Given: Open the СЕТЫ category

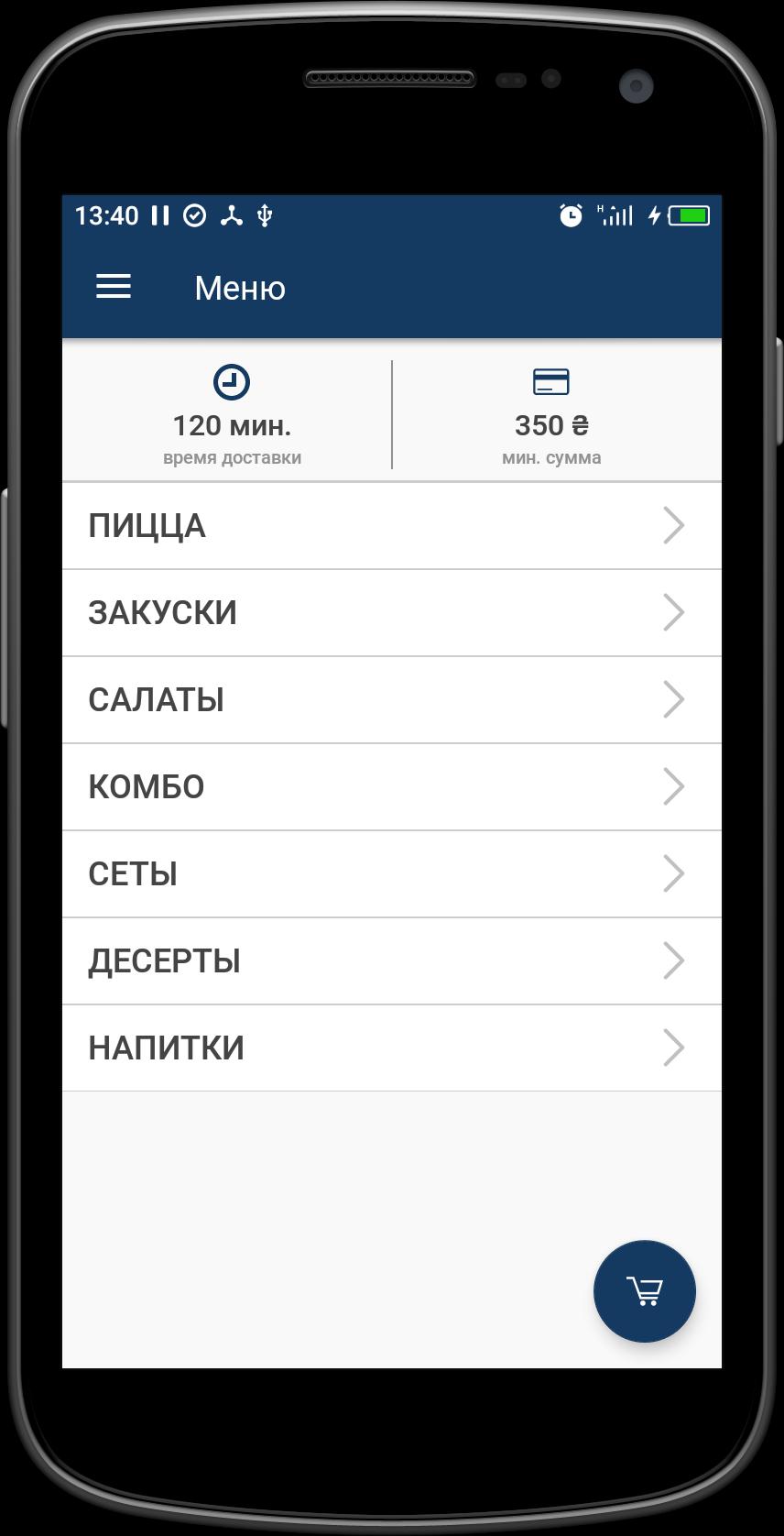Looking at the screenshot, I should coord(392,874).
